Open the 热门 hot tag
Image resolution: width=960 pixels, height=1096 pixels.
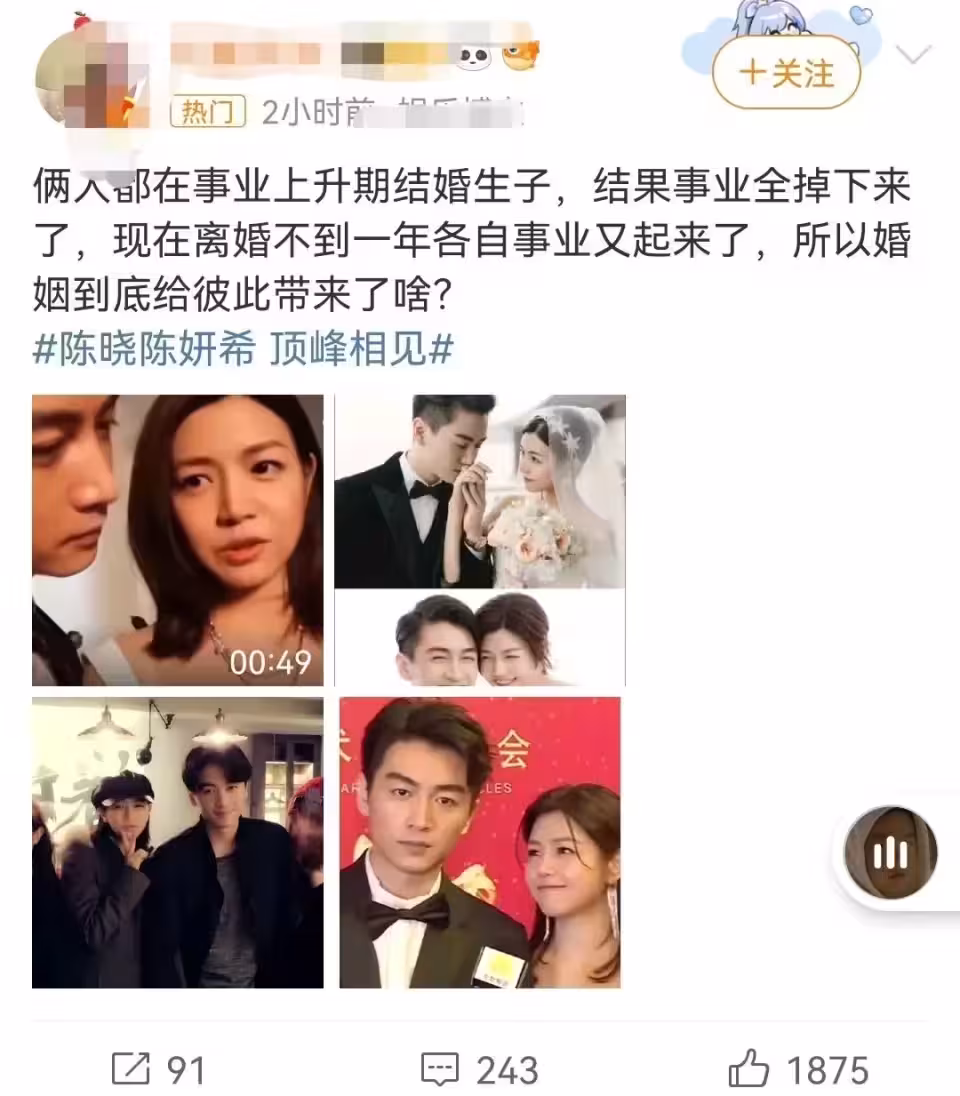(208, 112)
